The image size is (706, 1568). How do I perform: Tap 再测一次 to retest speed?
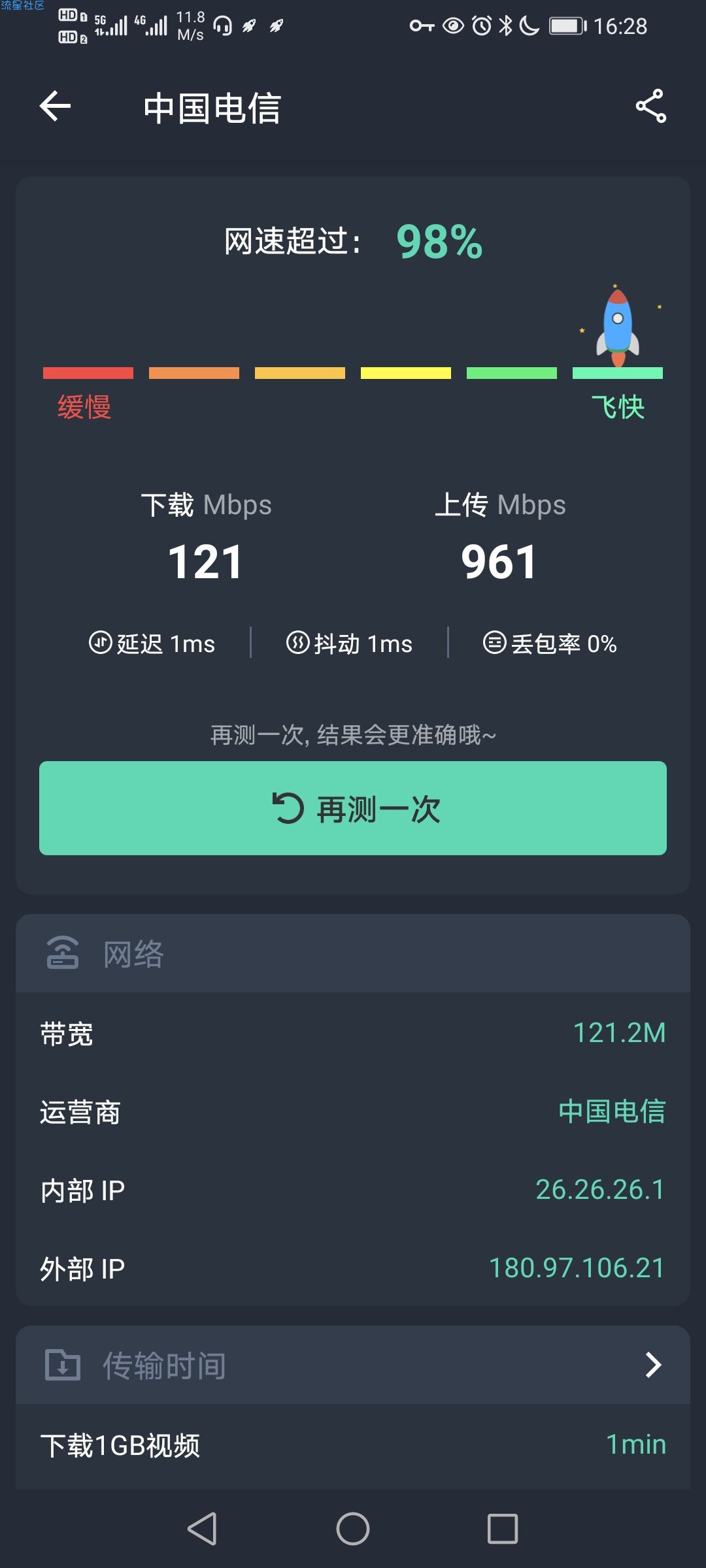[x=353, y=808]
